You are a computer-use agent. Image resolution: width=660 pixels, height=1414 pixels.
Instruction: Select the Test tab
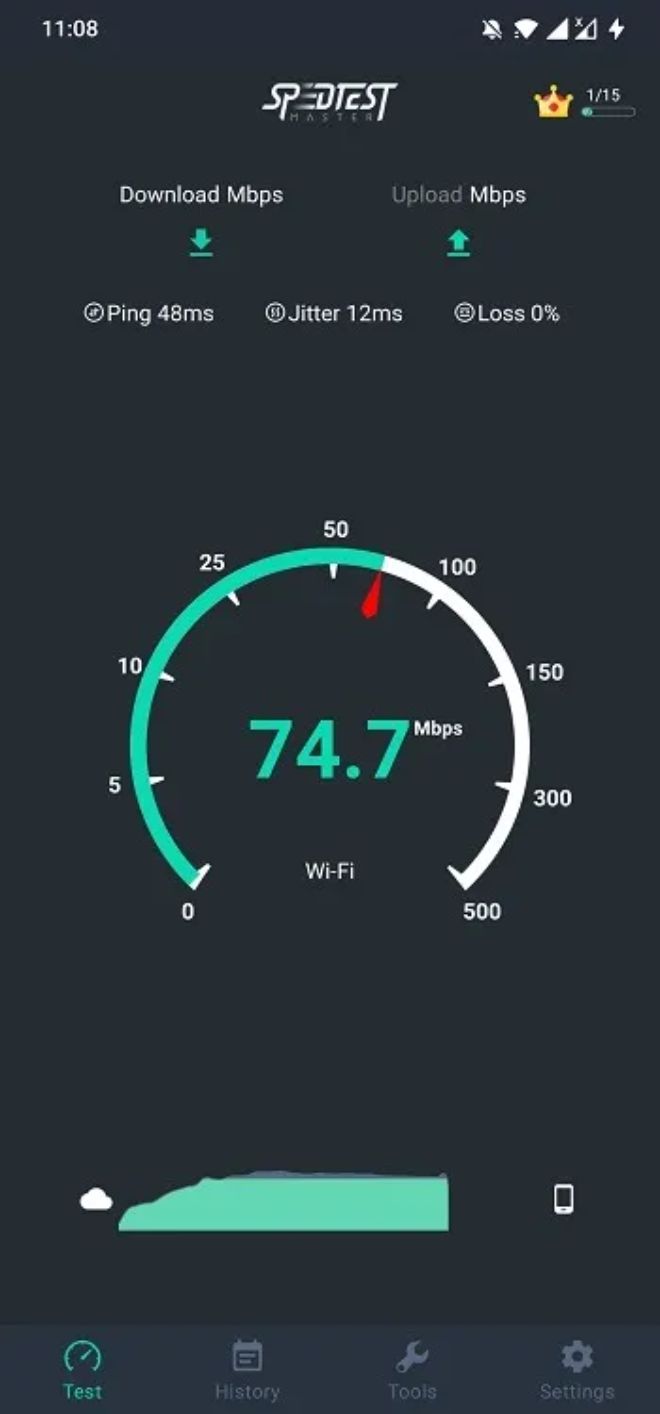click(82, 1371)
